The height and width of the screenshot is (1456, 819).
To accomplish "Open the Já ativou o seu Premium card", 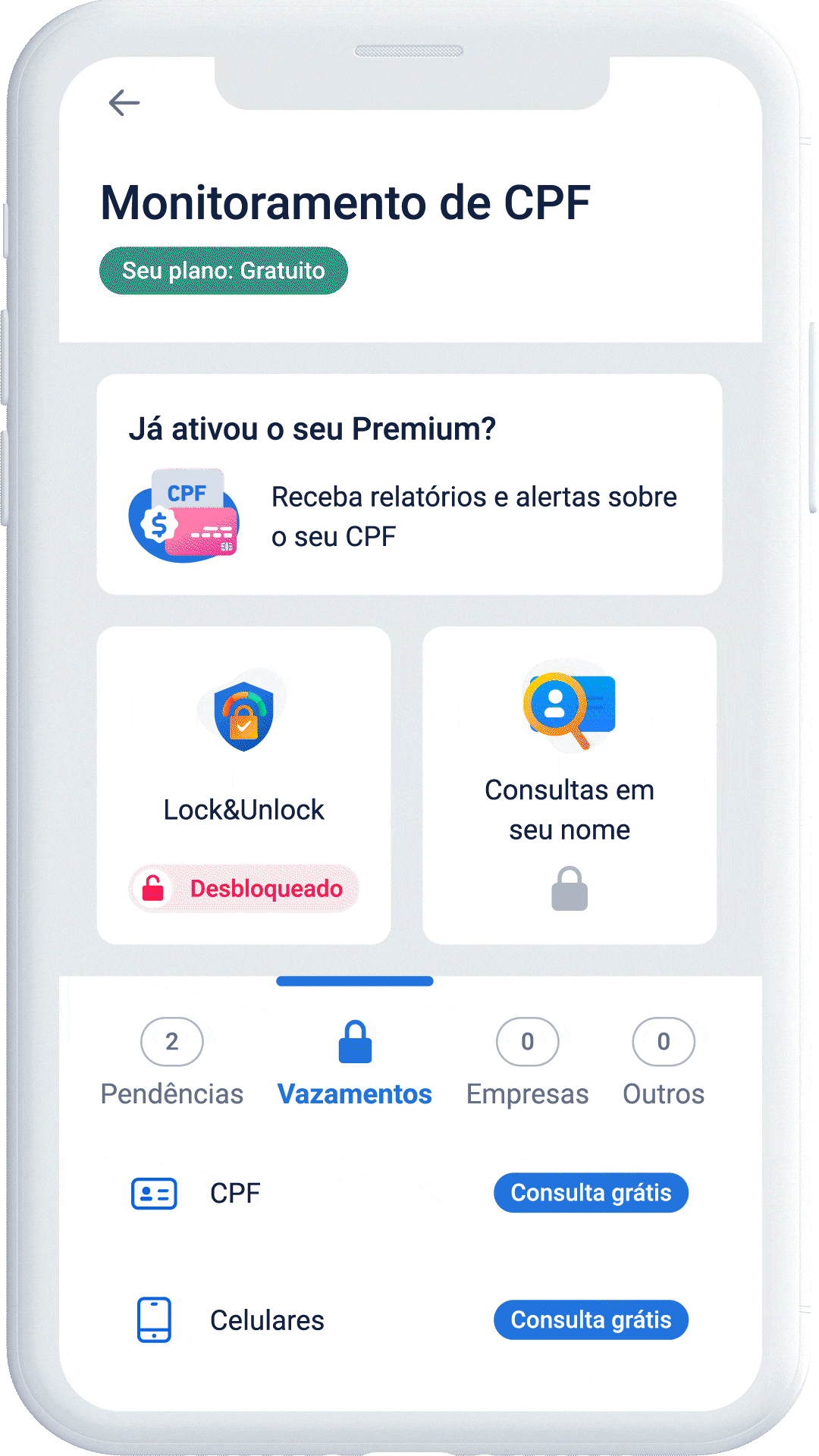I will (x=408, y=482).
